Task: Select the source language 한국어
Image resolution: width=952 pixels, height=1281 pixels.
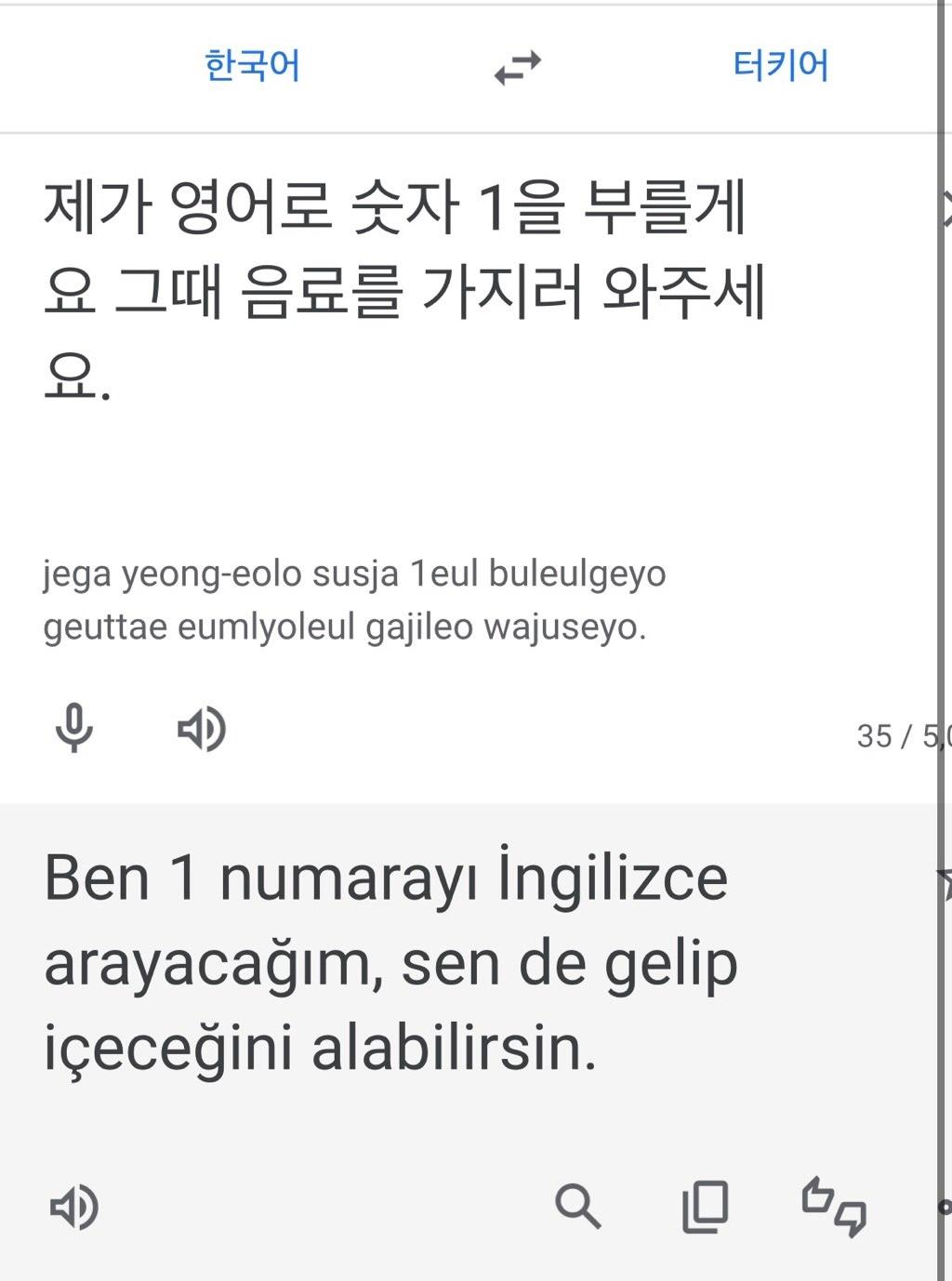Action: pyautogui.click(x=252, y=66)
